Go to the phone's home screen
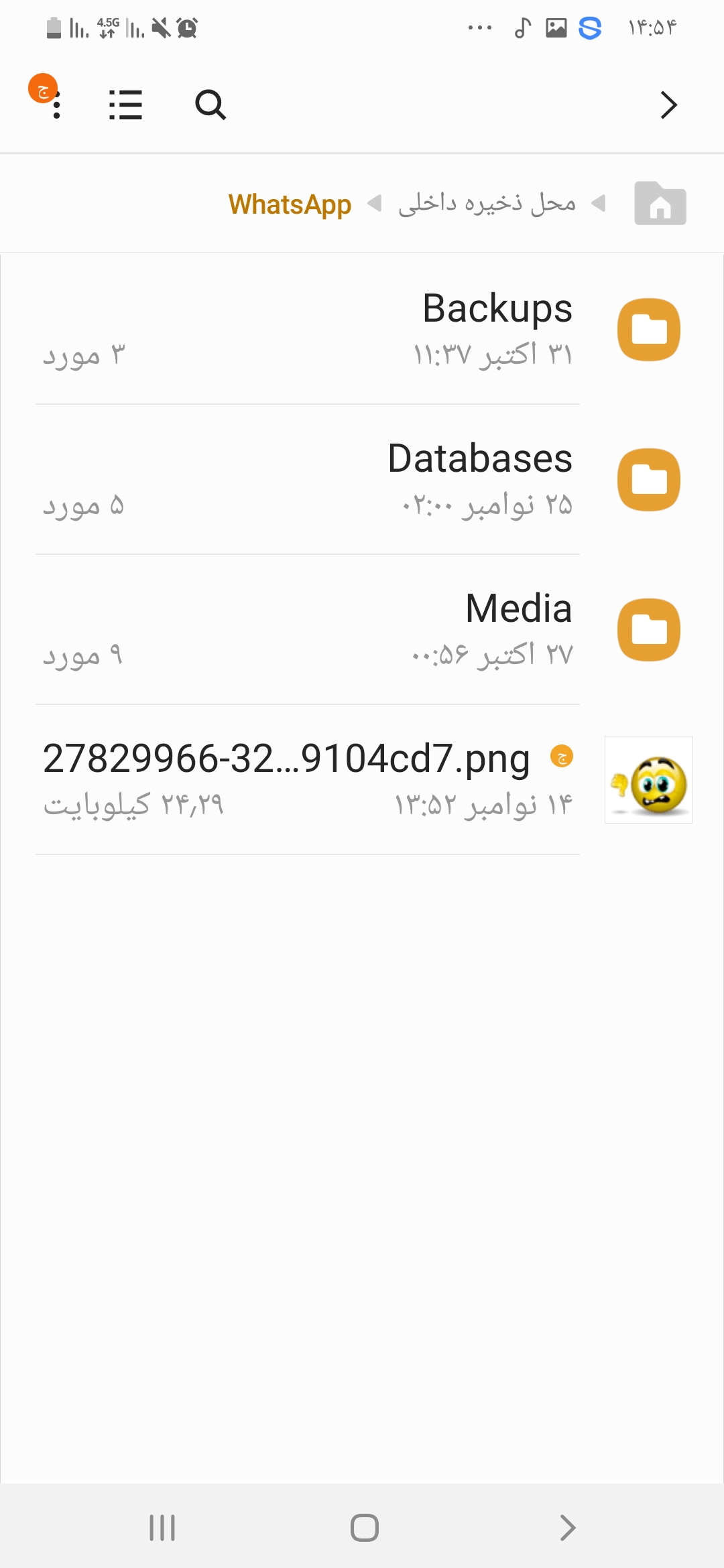The width and height of the screenshot is (724, 1568). pos(364,1528)
